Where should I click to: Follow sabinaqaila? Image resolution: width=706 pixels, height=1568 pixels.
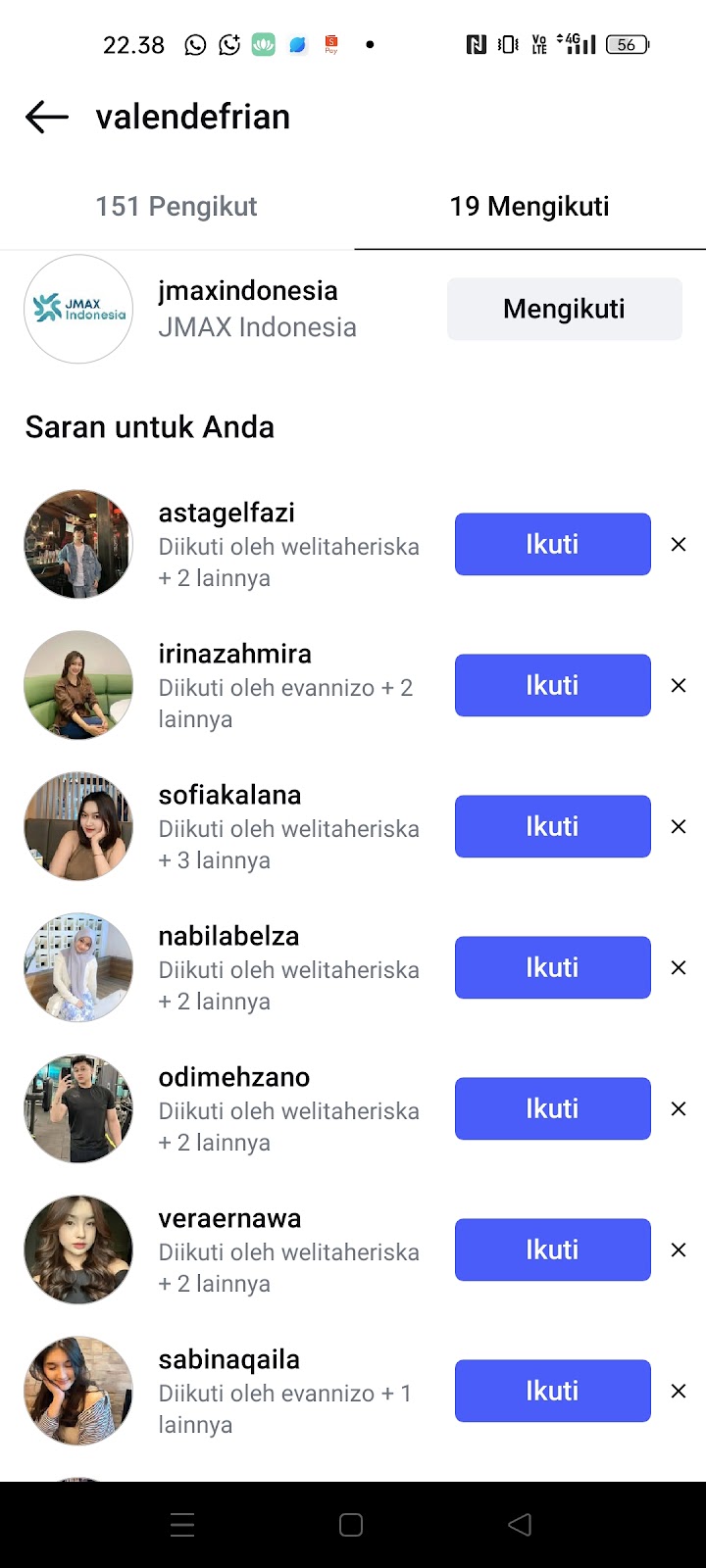point(552,1391)
